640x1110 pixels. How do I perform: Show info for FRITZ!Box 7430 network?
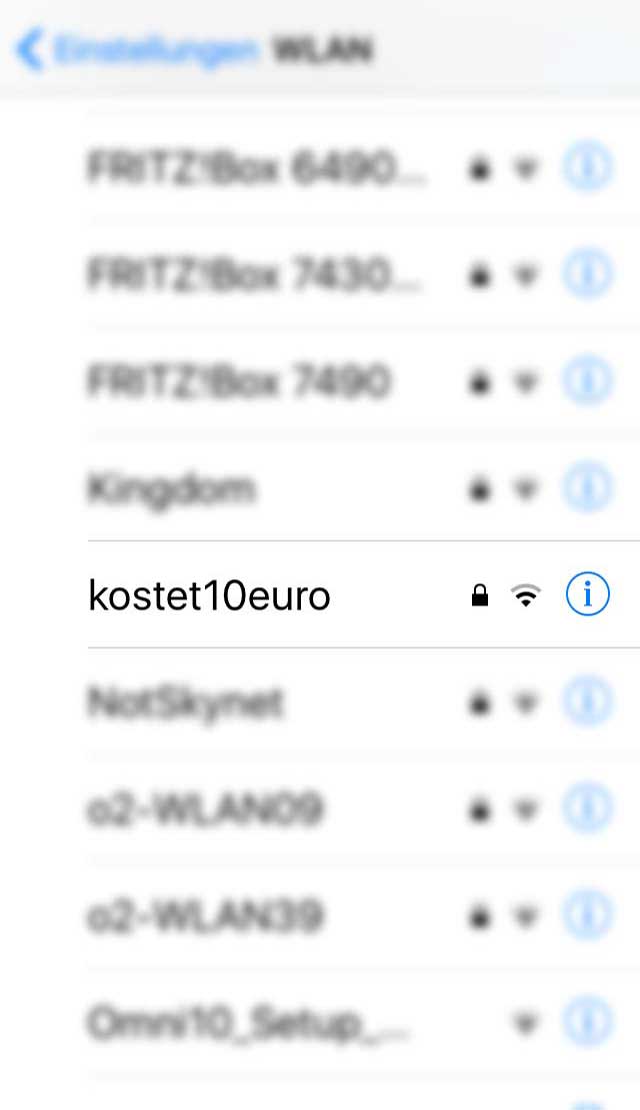pos(587,275)
